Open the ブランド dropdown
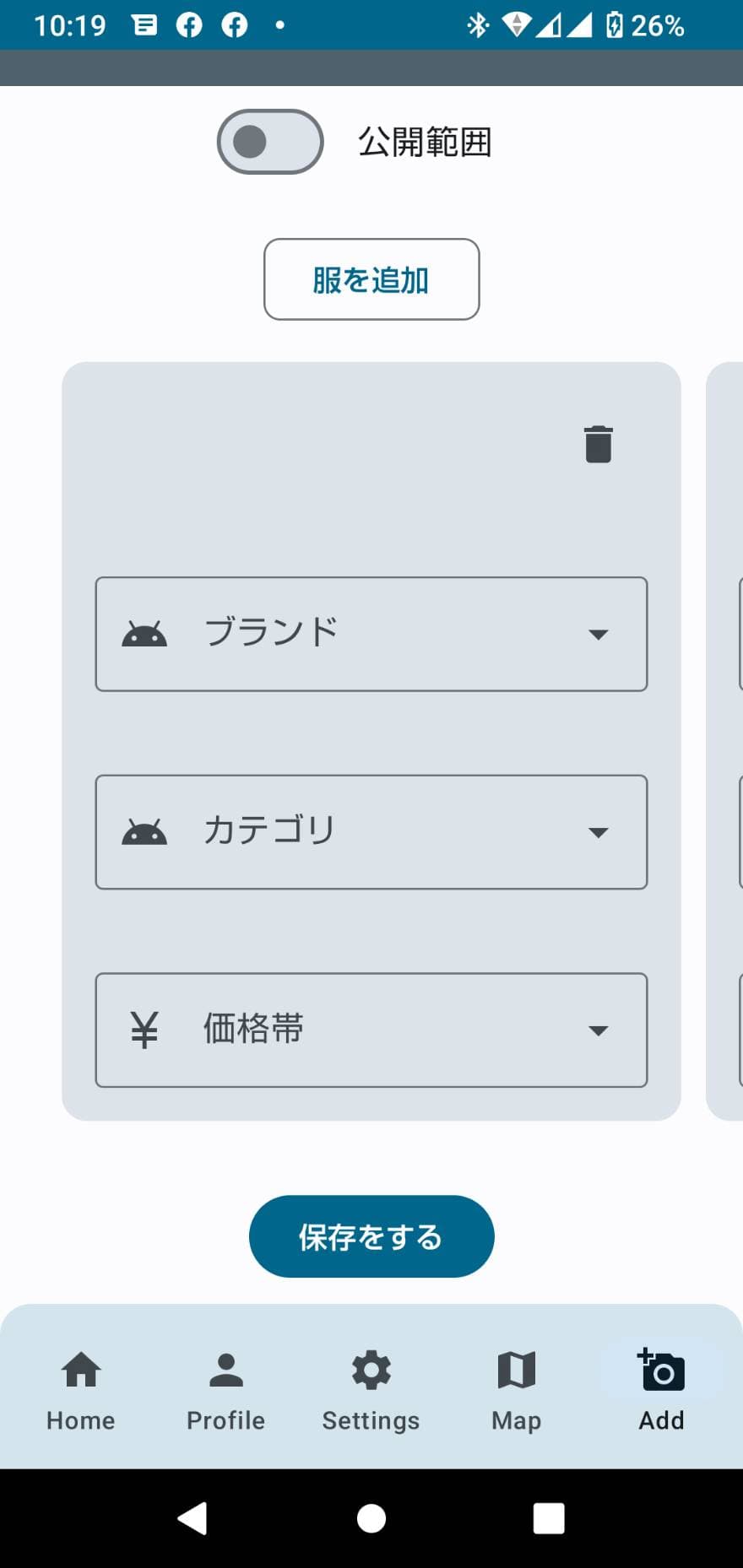Image resolution: width=743 pixels, height=1568 pixels. (371, 634)
